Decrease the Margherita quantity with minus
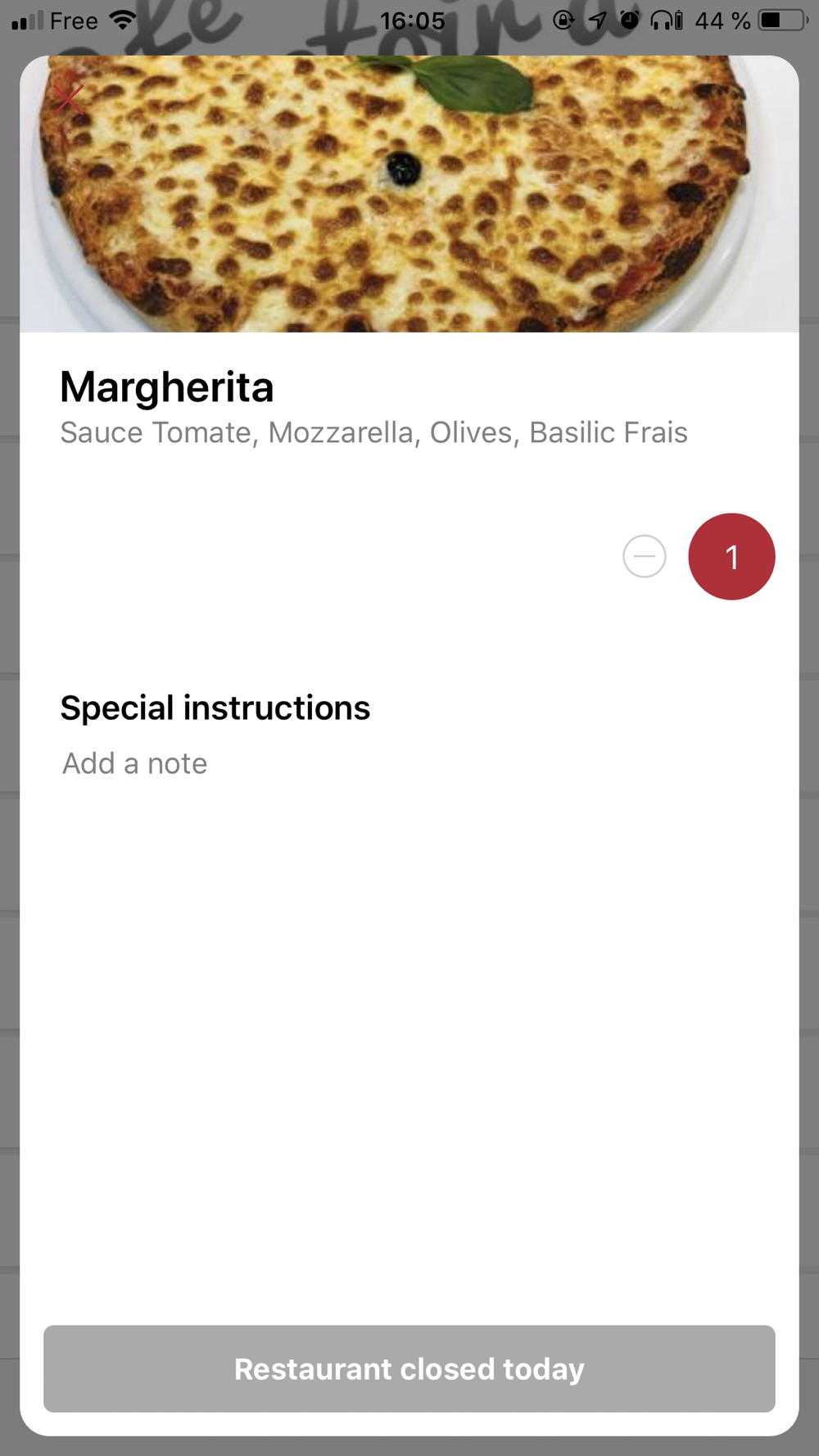This screenshot has width=819, height=1456. 645,557
